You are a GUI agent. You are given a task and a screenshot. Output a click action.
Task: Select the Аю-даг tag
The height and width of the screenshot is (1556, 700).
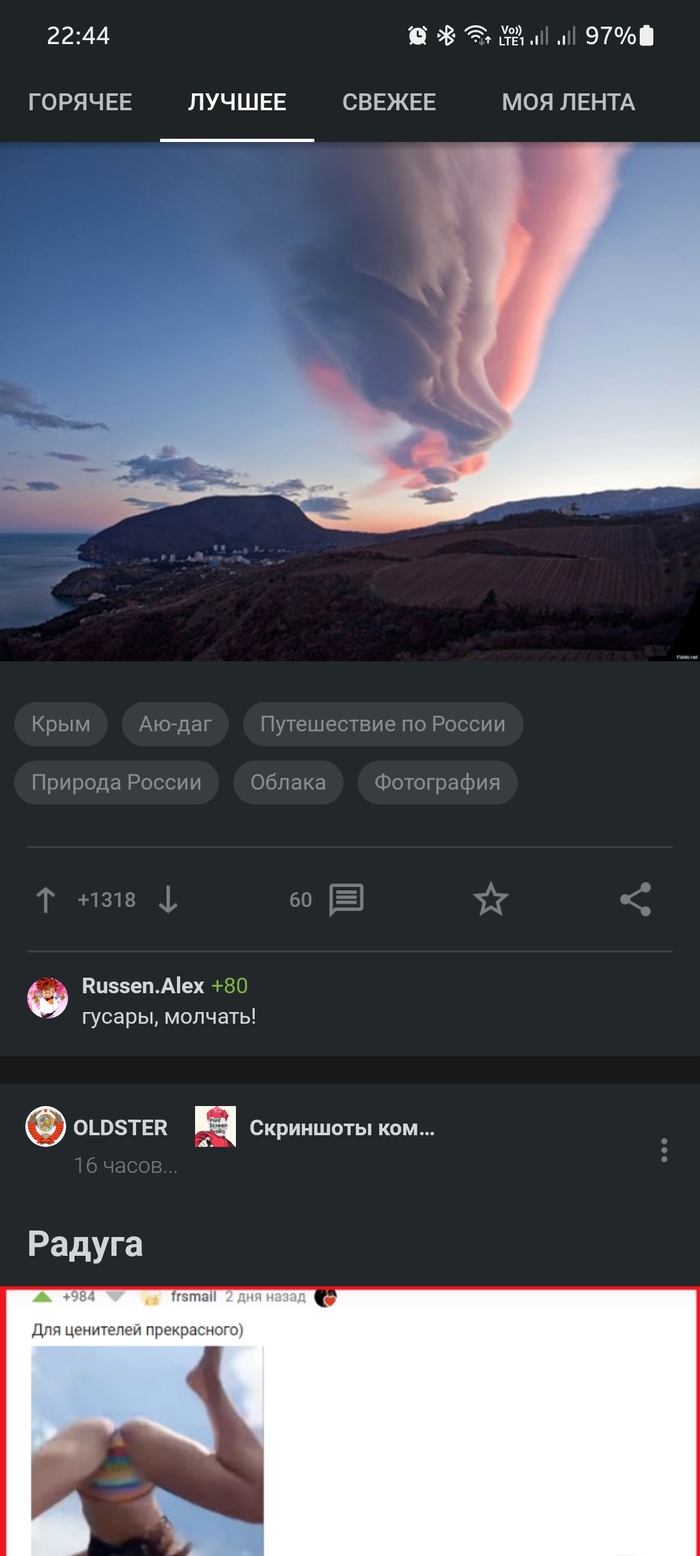175,724
